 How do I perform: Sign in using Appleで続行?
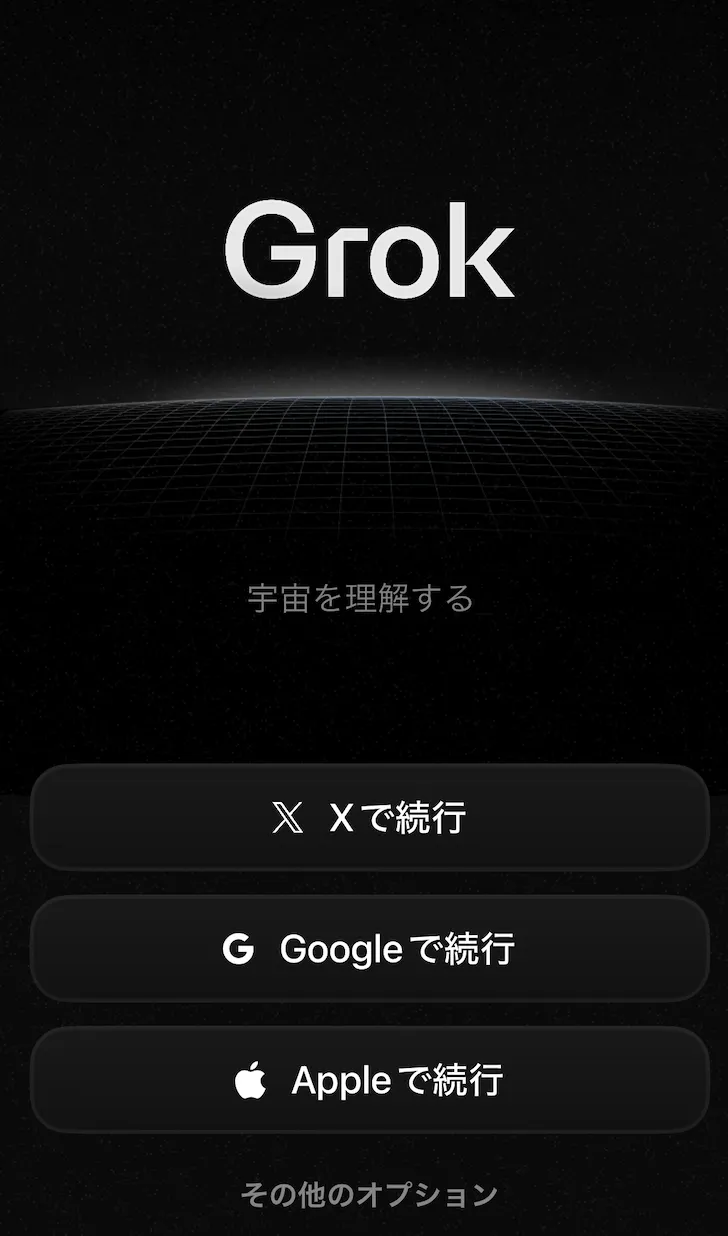point(369,1080)
